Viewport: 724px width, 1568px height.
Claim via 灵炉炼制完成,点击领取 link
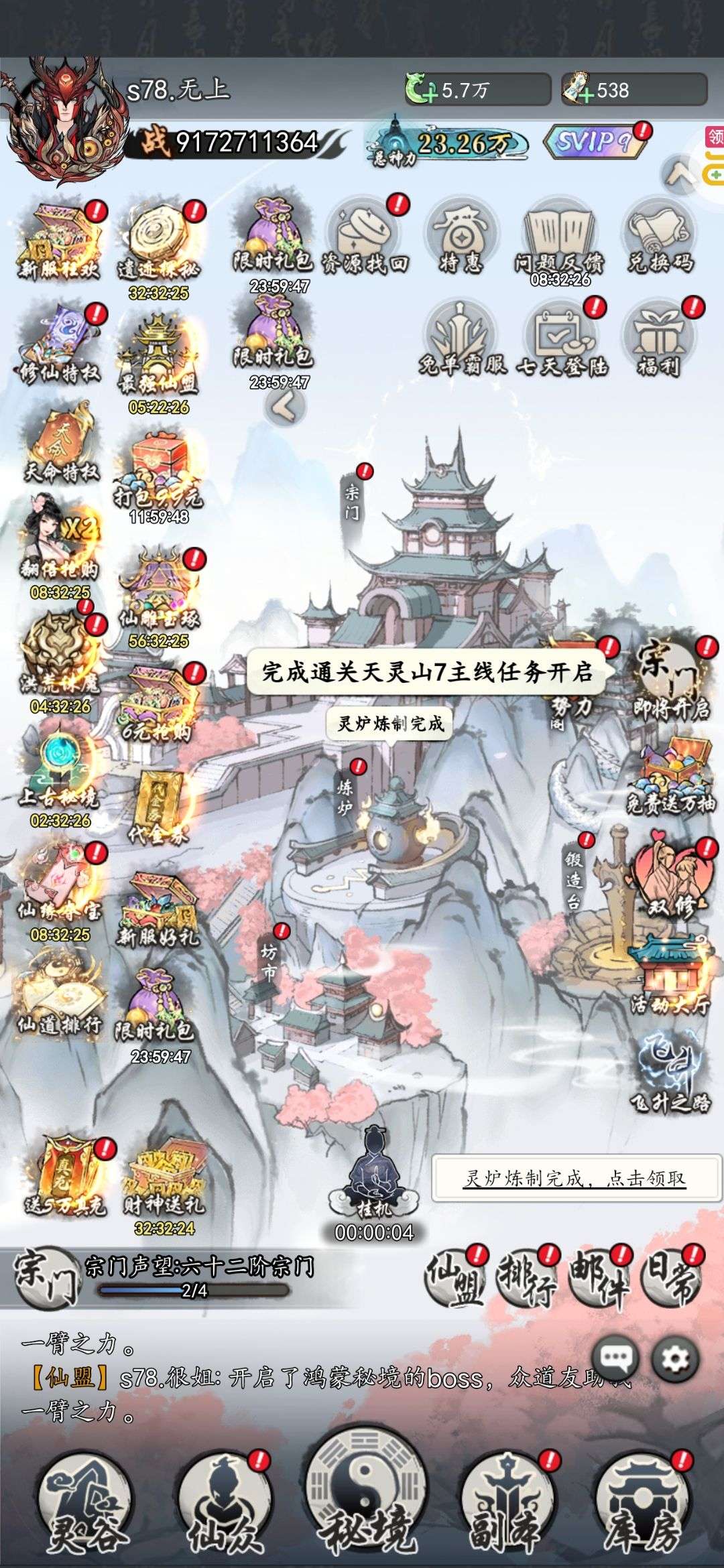point(574,1179)
